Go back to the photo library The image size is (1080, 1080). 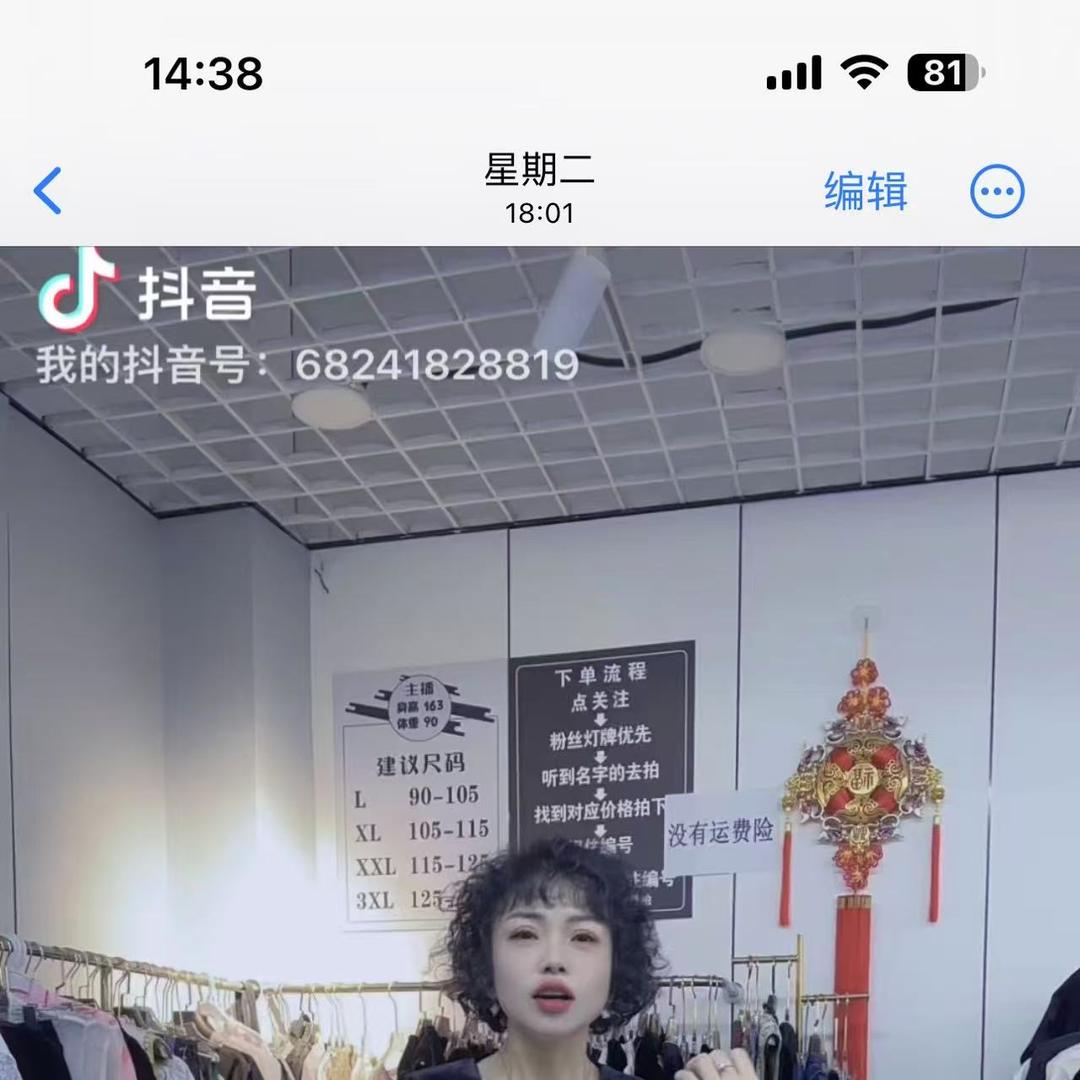tap(48, 190)
